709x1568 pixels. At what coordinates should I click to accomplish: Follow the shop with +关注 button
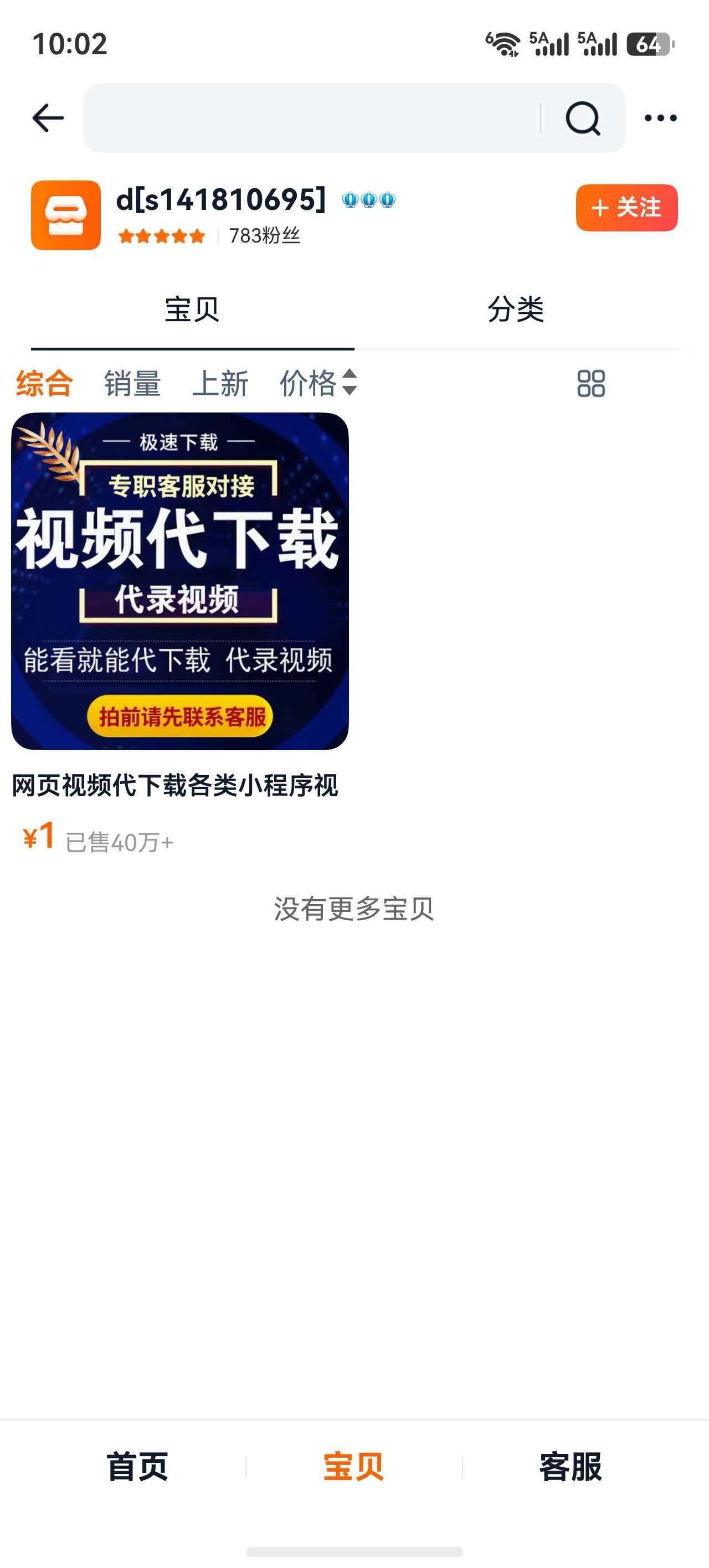pyautogui.click(x=626, y=208)
